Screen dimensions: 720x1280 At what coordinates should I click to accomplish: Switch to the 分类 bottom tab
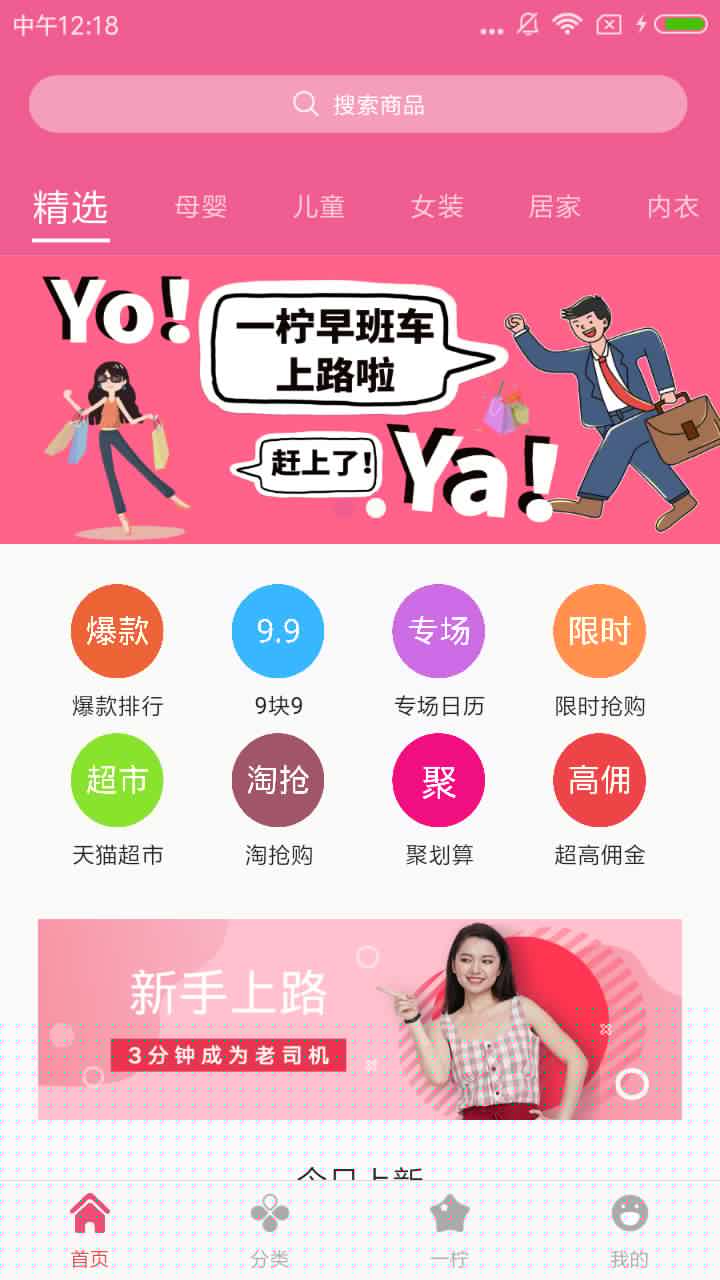click(270, 1231)
